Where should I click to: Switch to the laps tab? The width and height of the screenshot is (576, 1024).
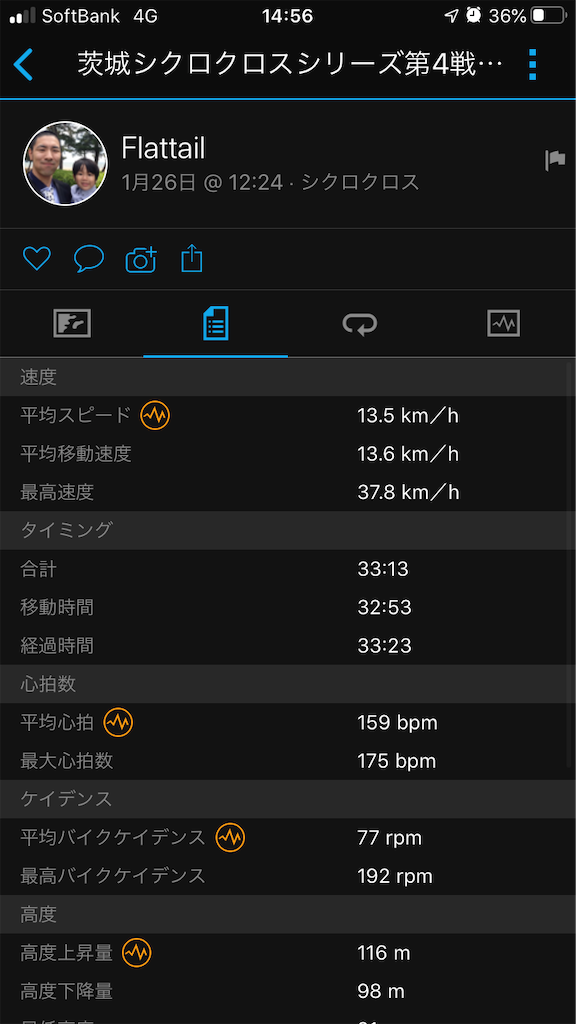point(360,324)
